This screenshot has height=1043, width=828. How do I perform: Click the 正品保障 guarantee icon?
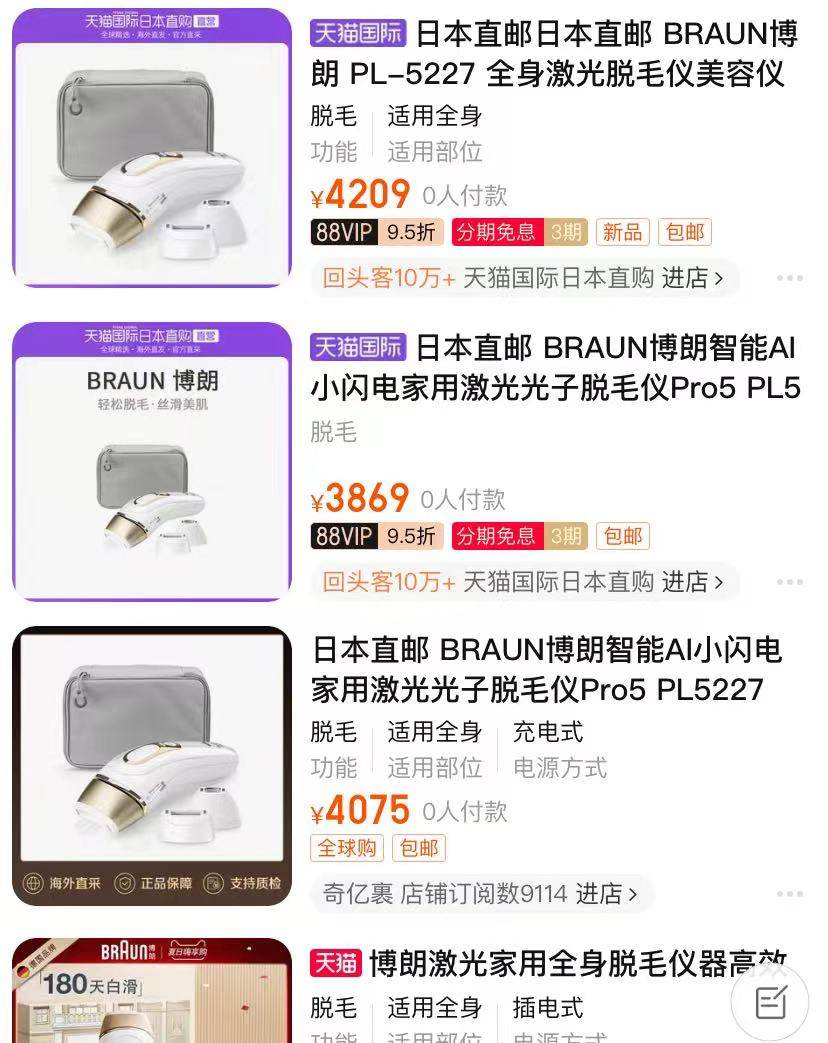point(158,884)
